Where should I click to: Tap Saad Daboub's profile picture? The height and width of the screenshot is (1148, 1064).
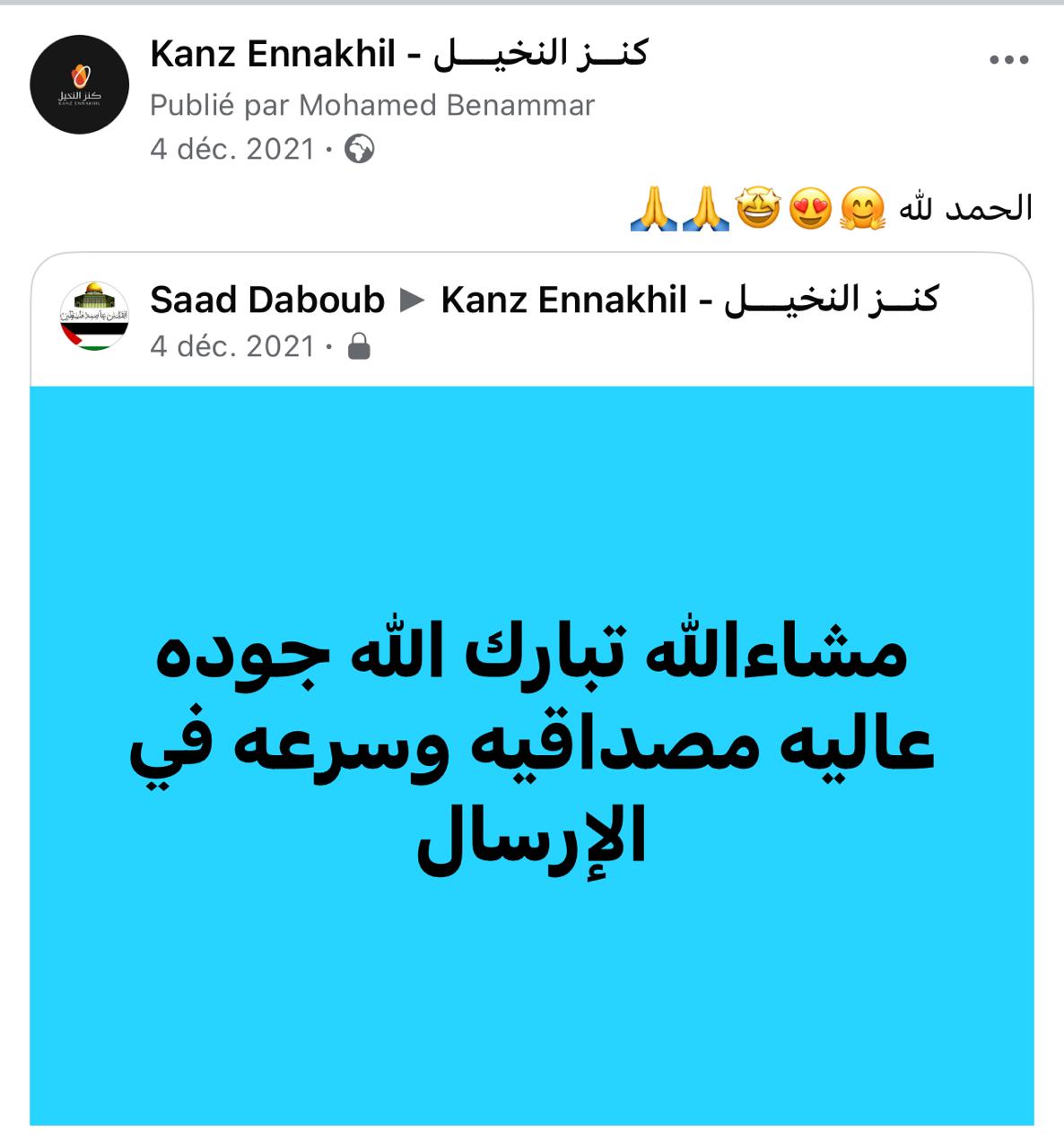point(94,316)
